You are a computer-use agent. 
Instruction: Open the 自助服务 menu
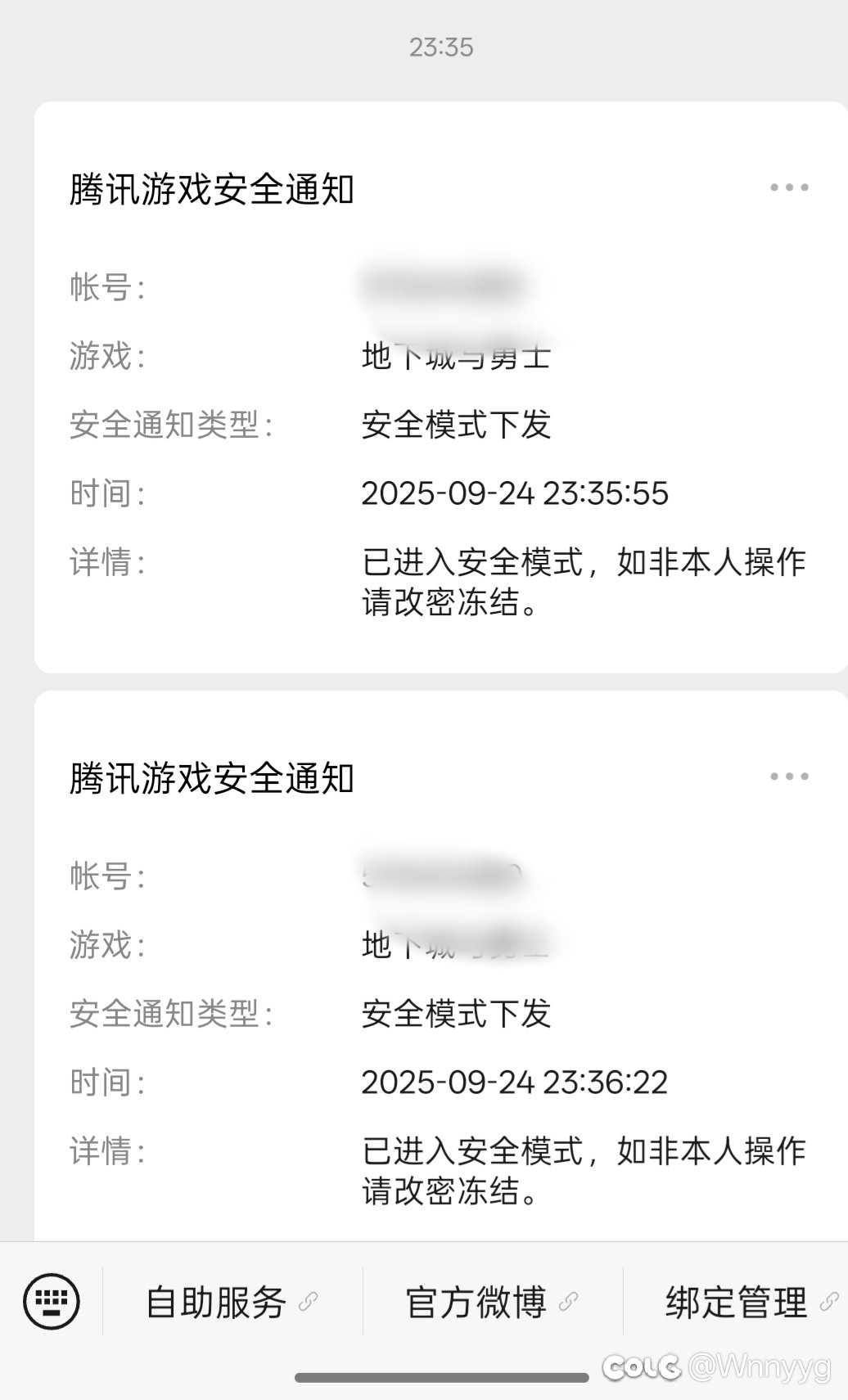(231, 1302)
